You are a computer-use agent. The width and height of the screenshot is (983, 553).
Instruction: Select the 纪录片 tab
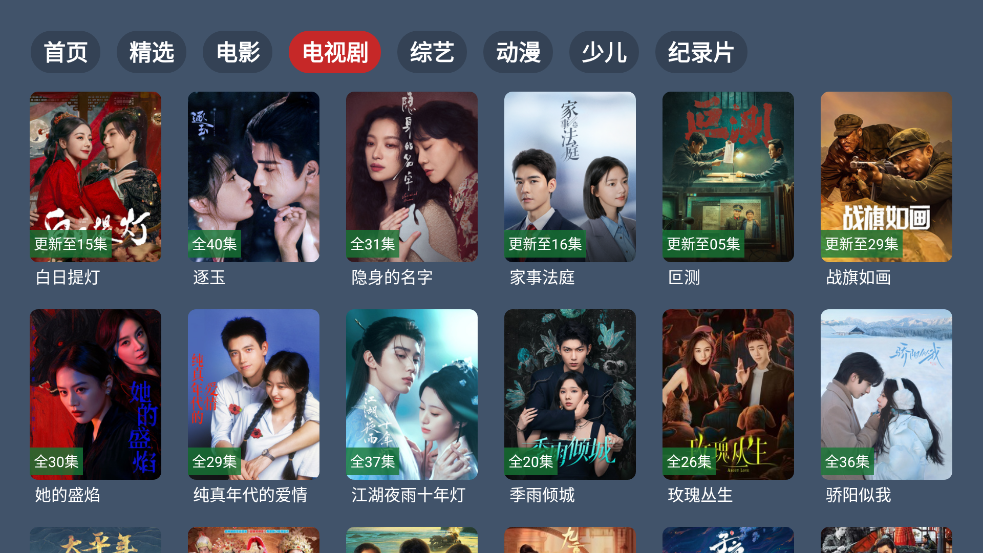(701, 52)
